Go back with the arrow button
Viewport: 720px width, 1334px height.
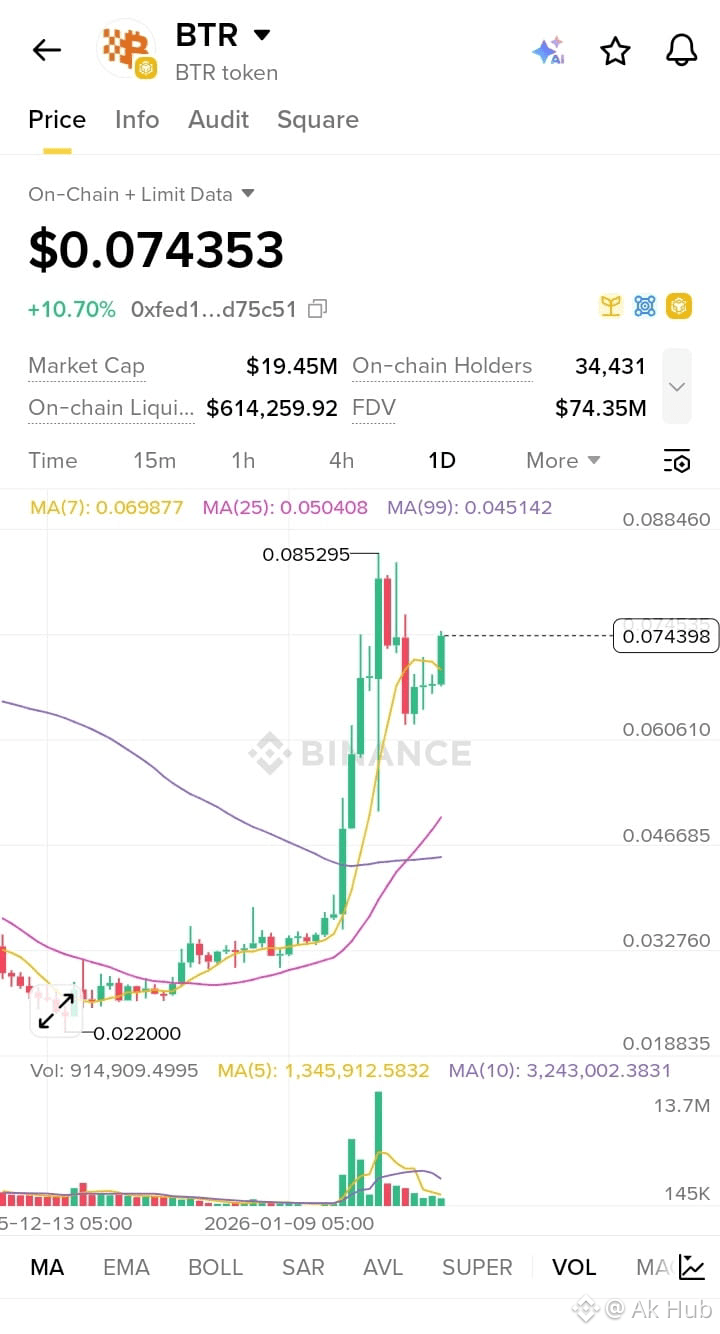click(46, 49)
